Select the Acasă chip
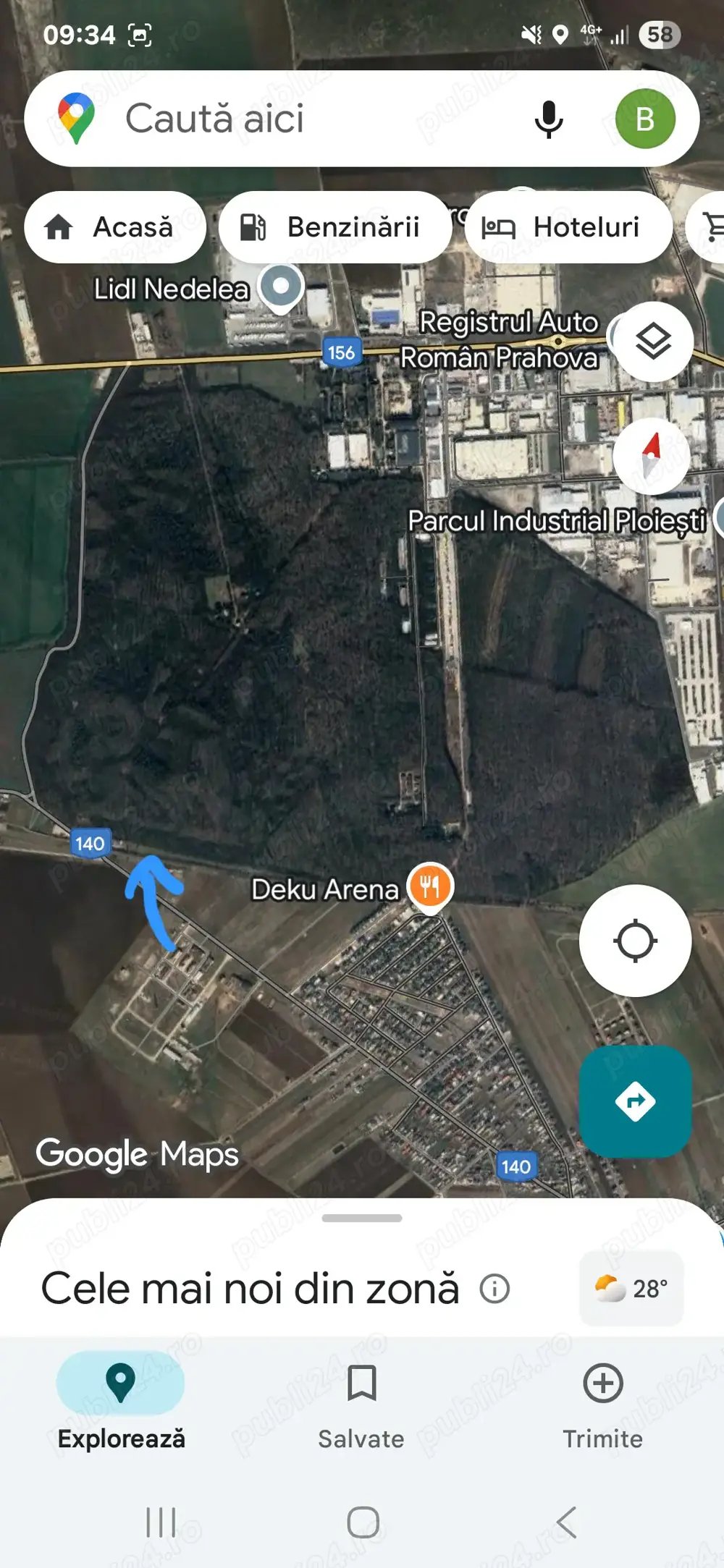The image size is (724, 1568). pyautogui.click(x=115, y=227)
